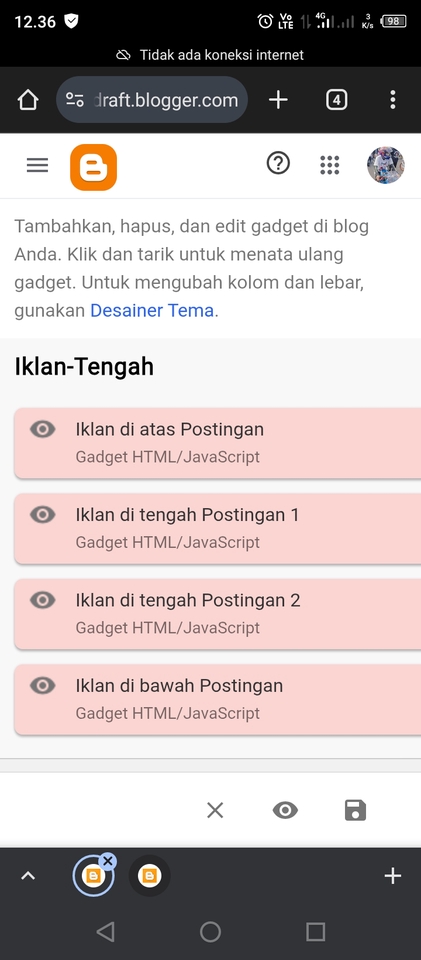Discard layout changes with the X icon
421x960 pixels.
pyautogui.click(x=215, y=811)
